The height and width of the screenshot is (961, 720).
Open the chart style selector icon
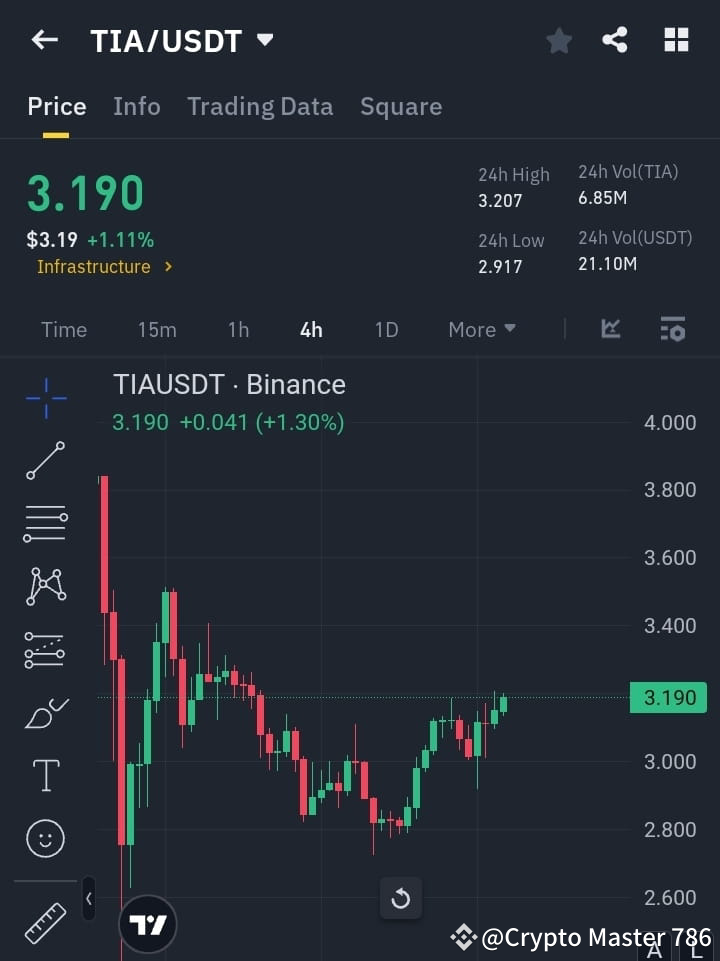pos(610,329)
